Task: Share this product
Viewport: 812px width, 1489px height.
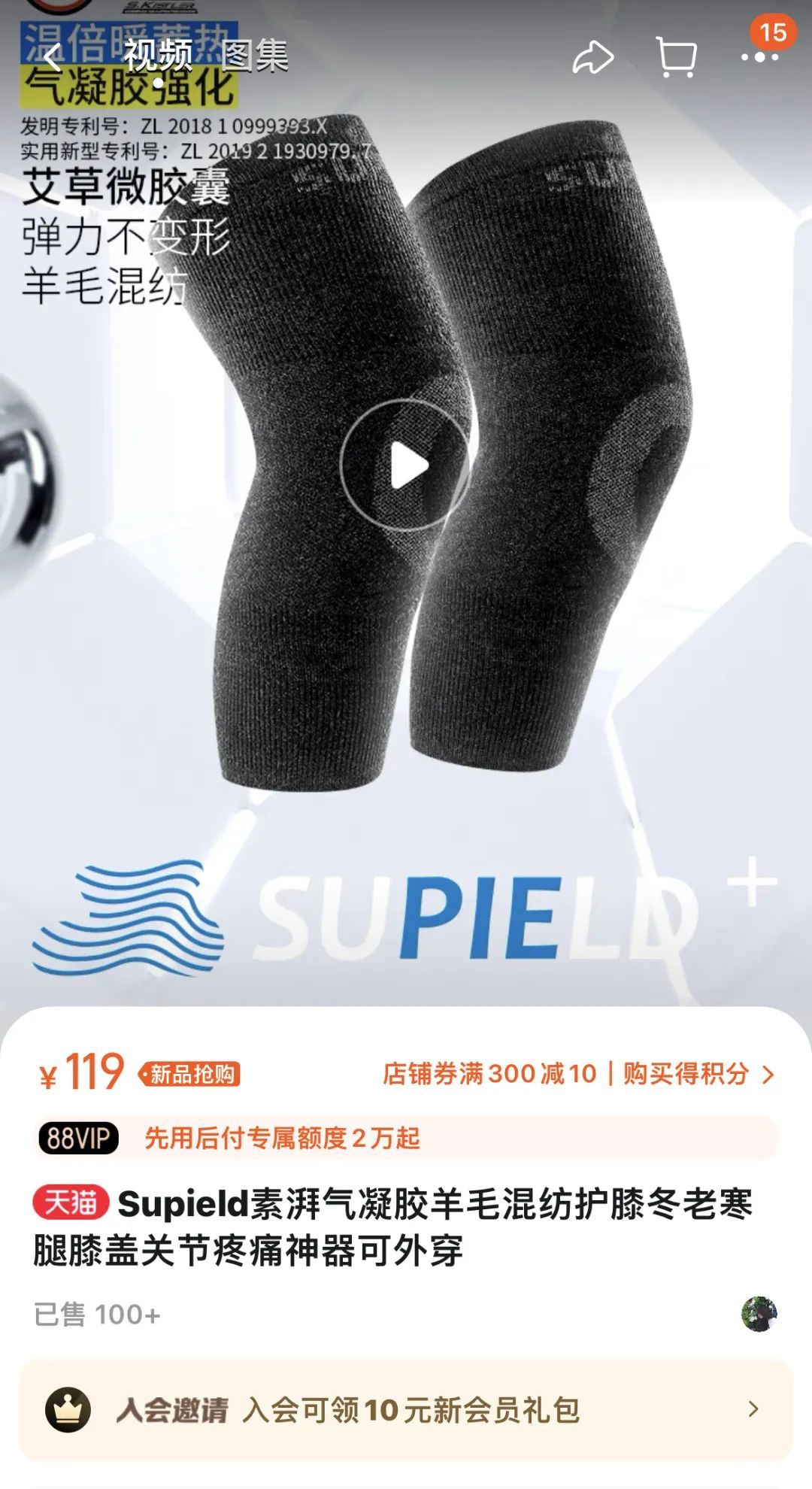Action: (x=592, y=57)
